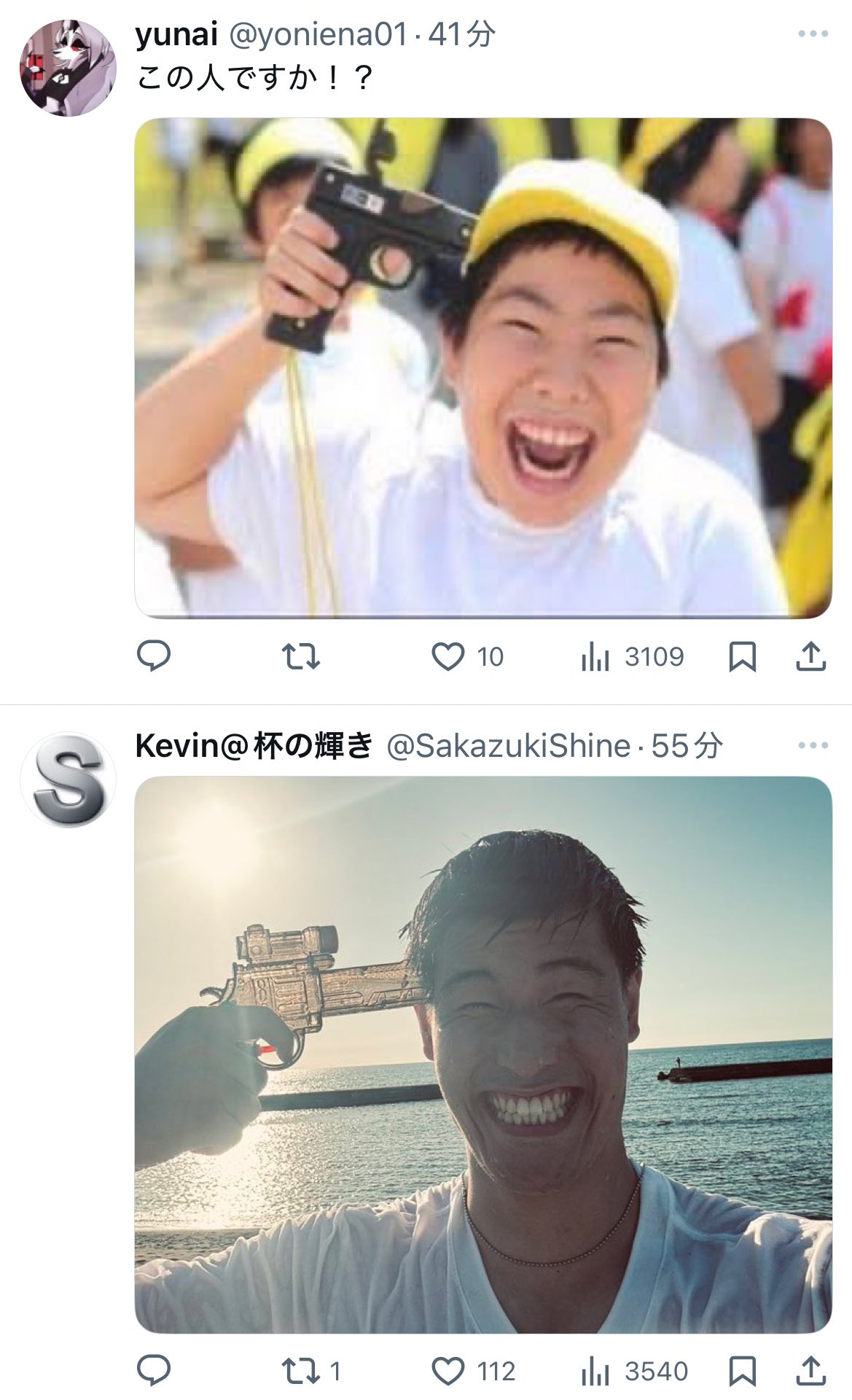Like Kevin's post
The width and height of the screenshot is (852, 1400).
(448, 1371)
